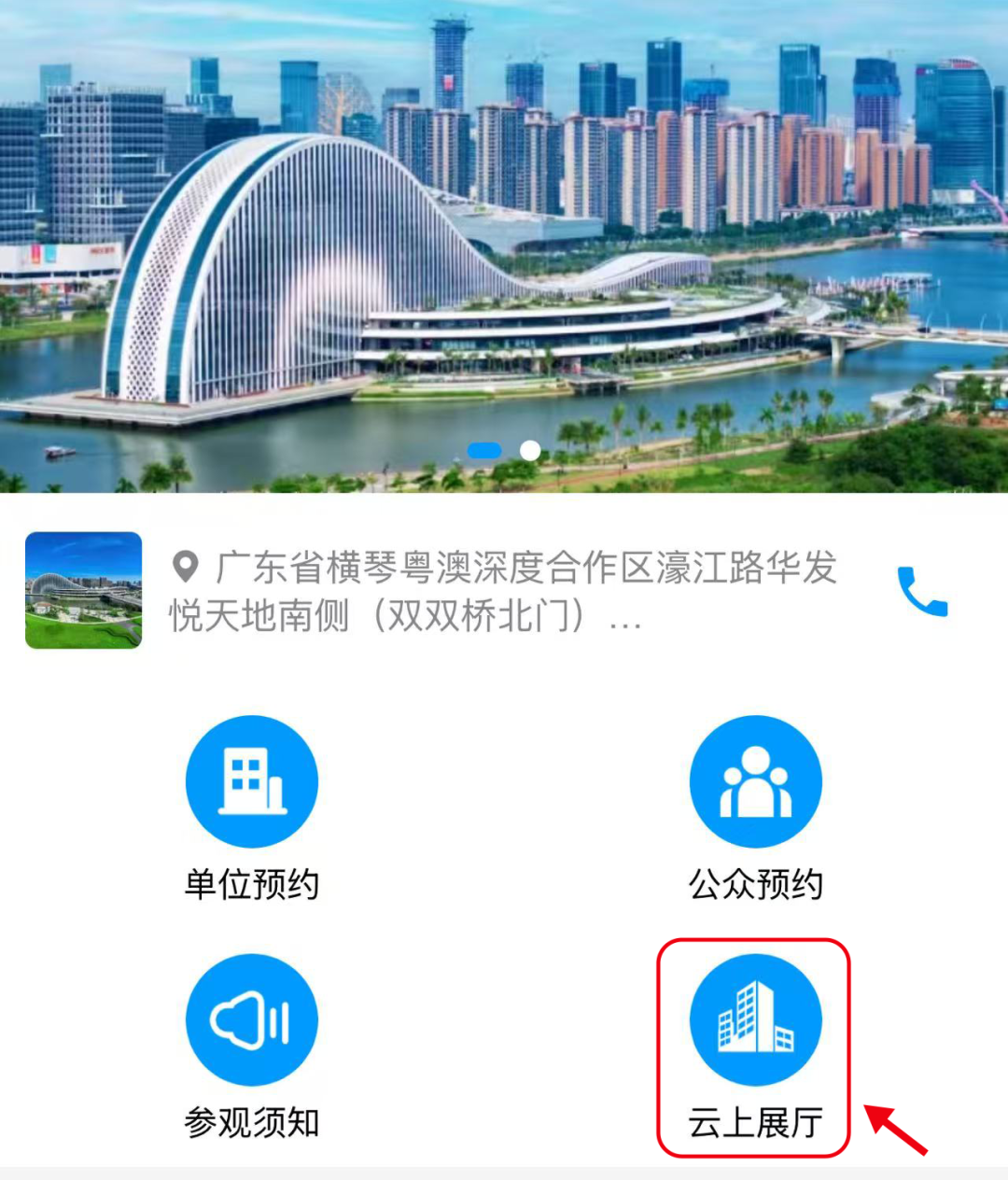Image resolution: width=1008 pixels, height=1180 pixels.
Task: Tap the public reservation people icon
Action: point(756,781)
